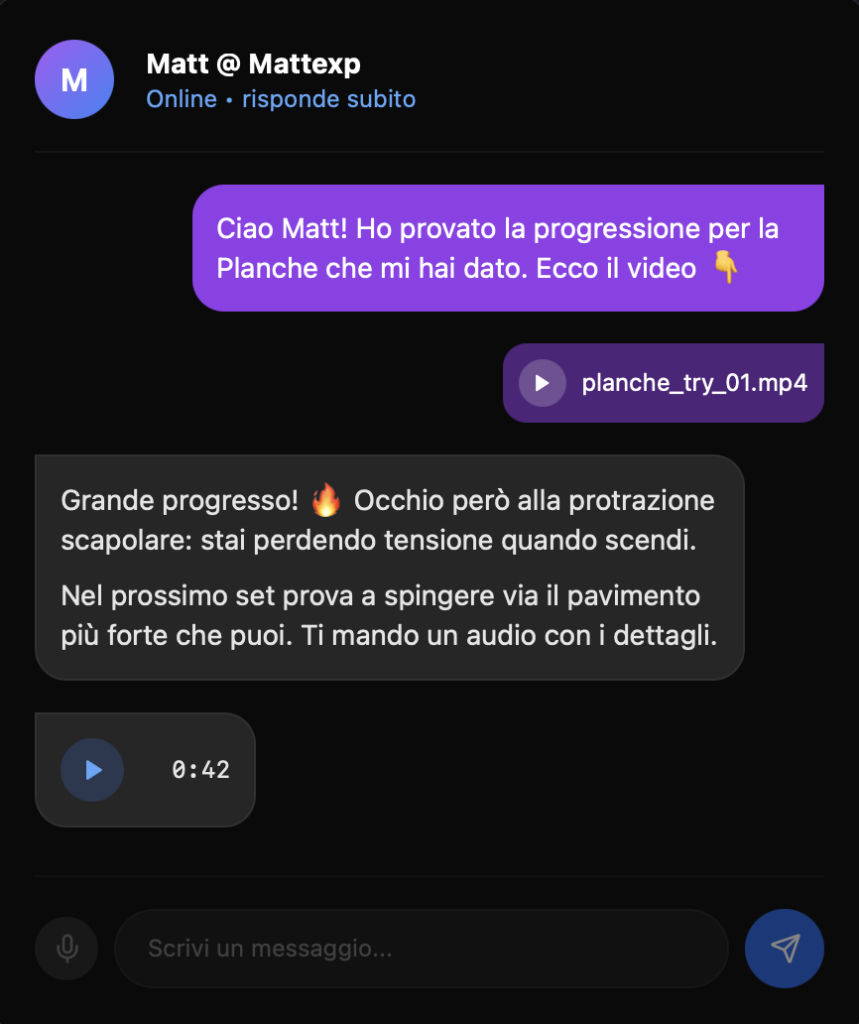Play the planche_try_01.mp4 video attachment
Viewport: 859px width, 1024px height.
pos(542,383)
